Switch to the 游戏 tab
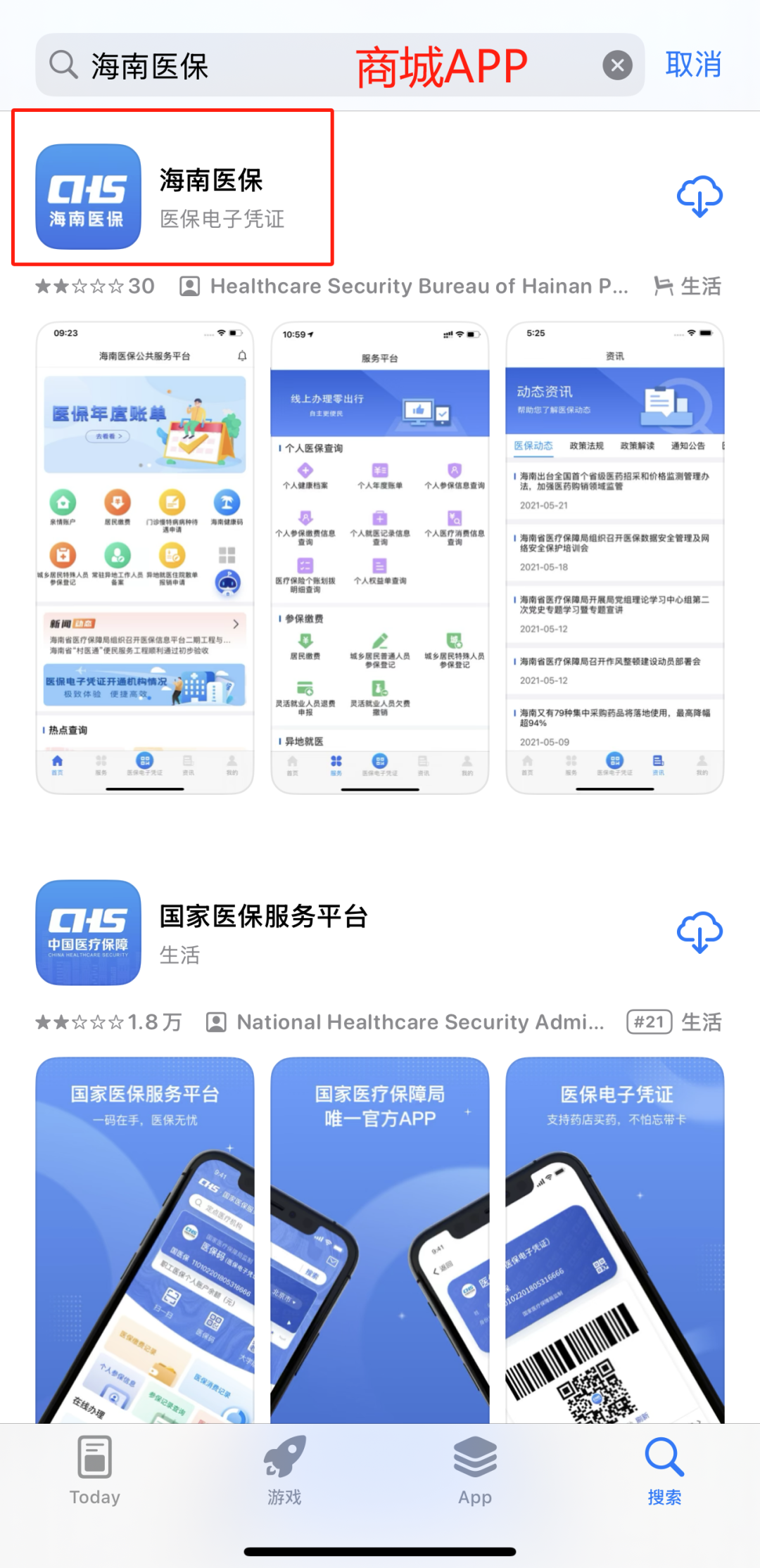 284,1470
